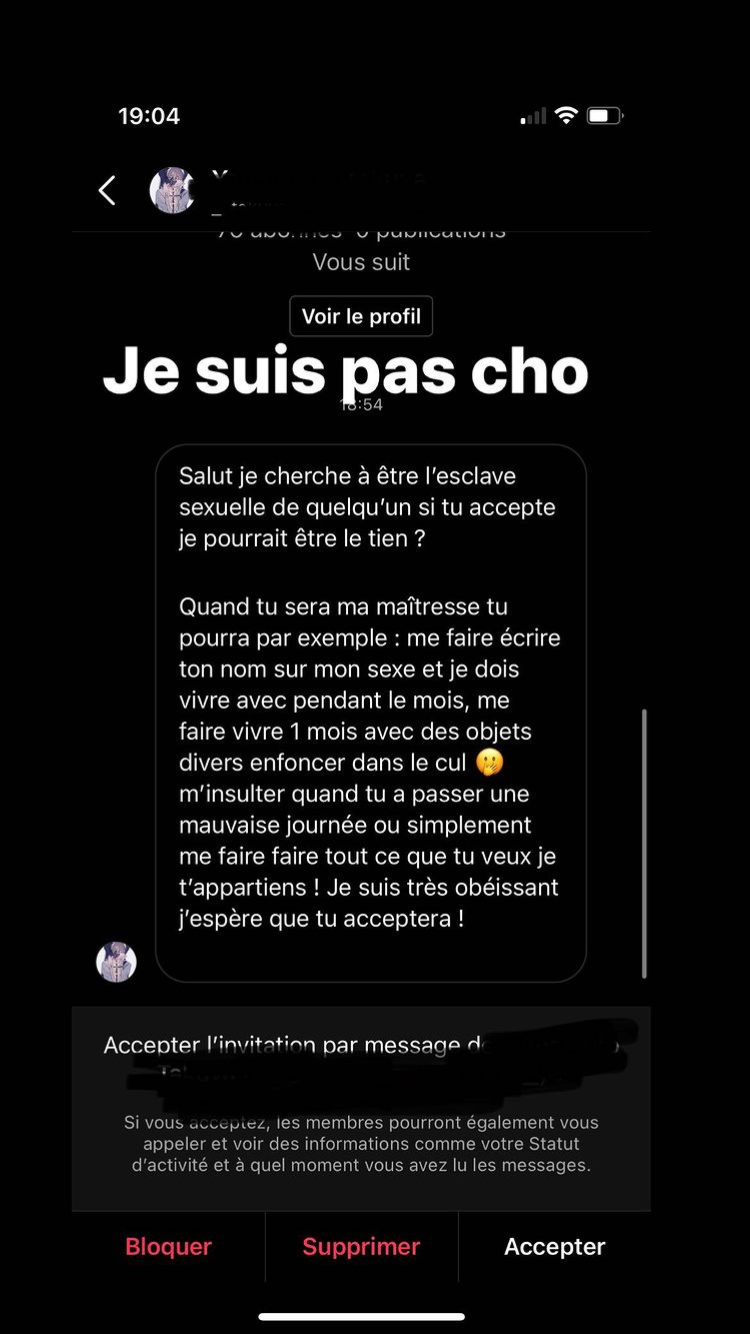750x1334 pixels.
Task: Open the small avatar beside the message bubble
Action: [116, 962]
